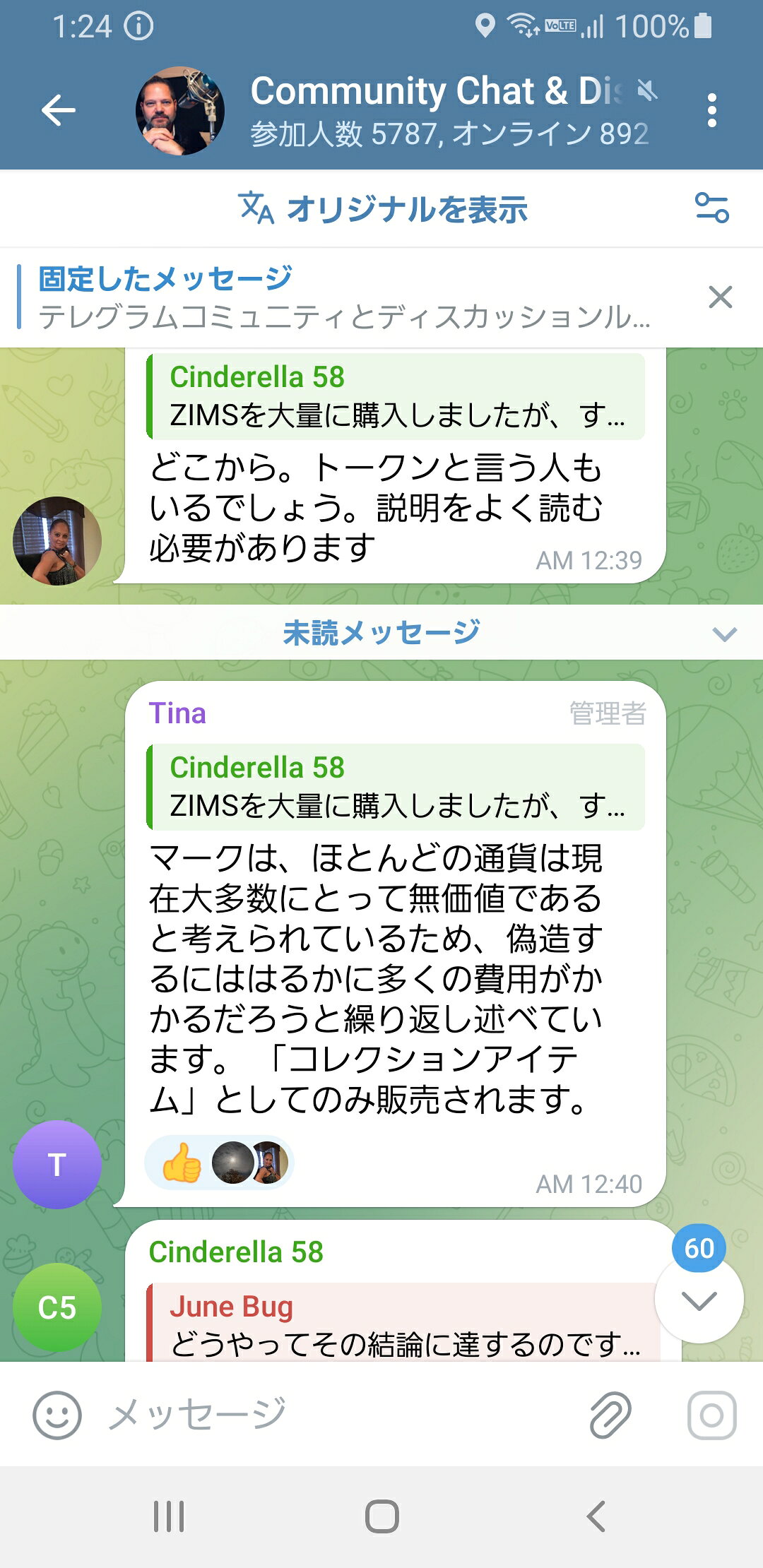The height and width of the screenshot is (1568, 763).
Task: Tap オリジナルを表示 to show original text
Action: pos(382,209)
